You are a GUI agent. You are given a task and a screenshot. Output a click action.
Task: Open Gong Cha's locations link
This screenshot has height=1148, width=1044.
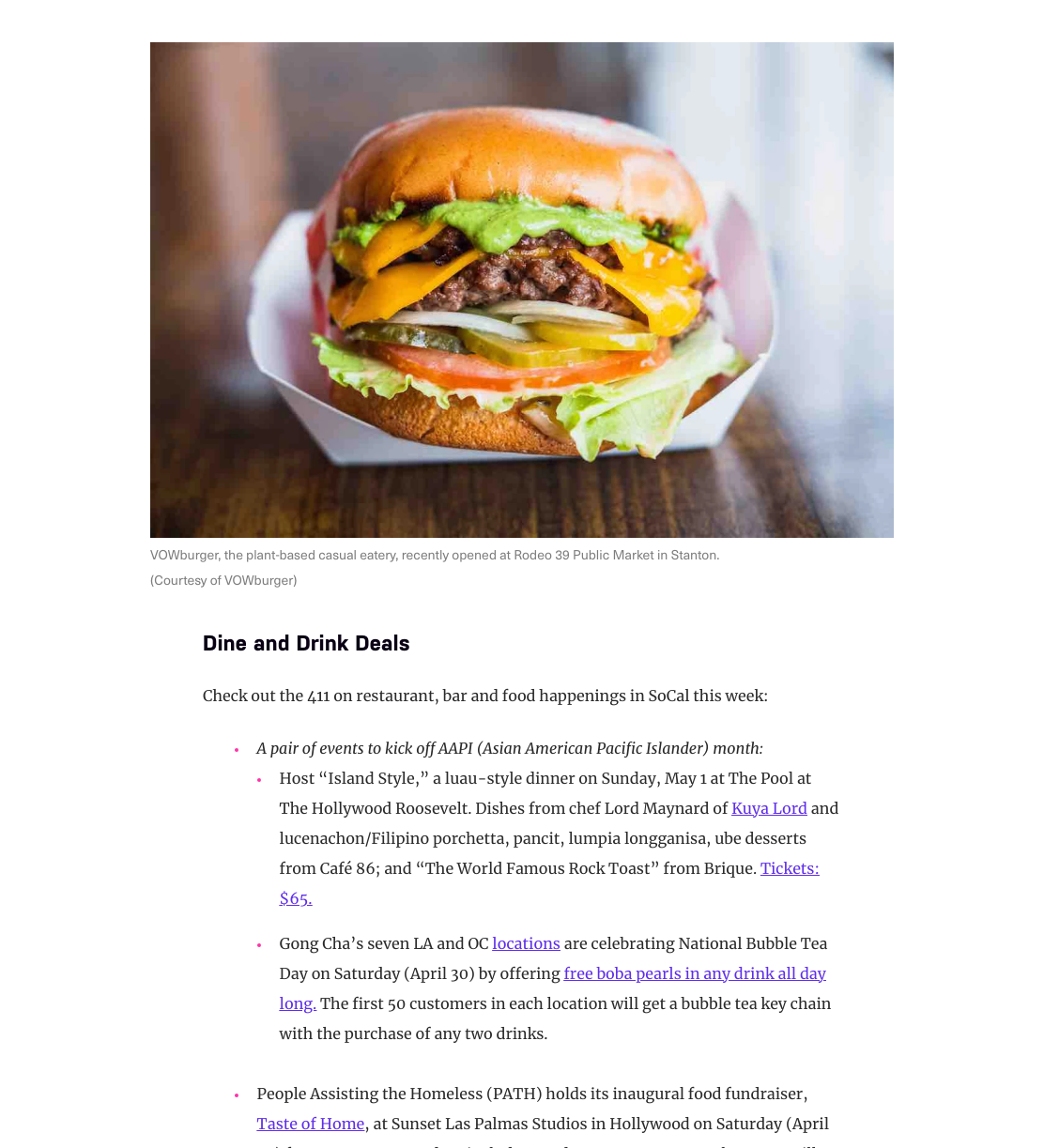526,943
